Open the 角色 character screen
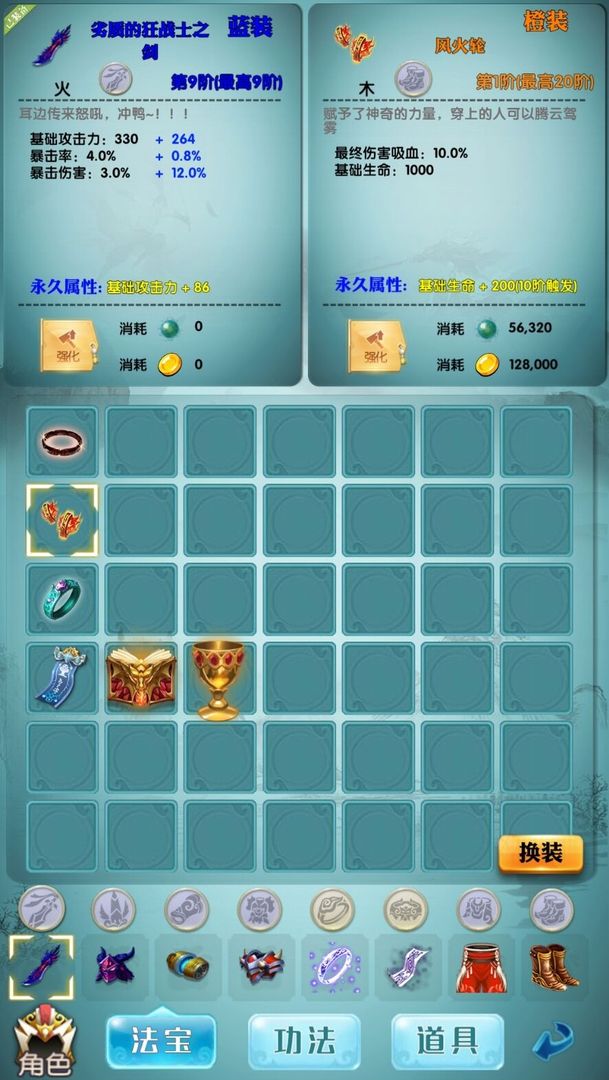The image size is (609, 1080). (43, 1040)
